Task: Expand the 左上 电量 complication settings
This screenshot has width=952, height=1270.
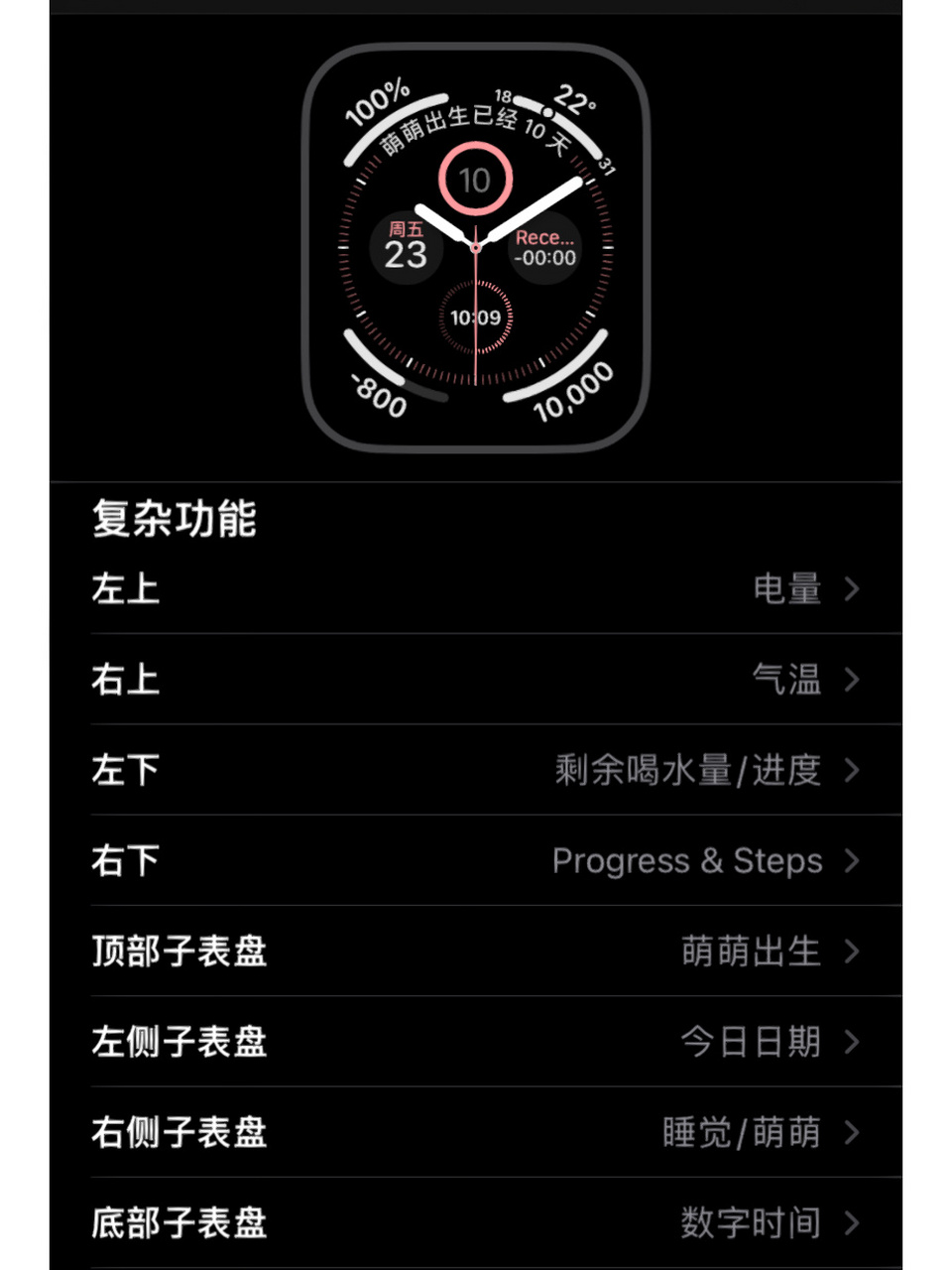Action: tap(476, 588)
